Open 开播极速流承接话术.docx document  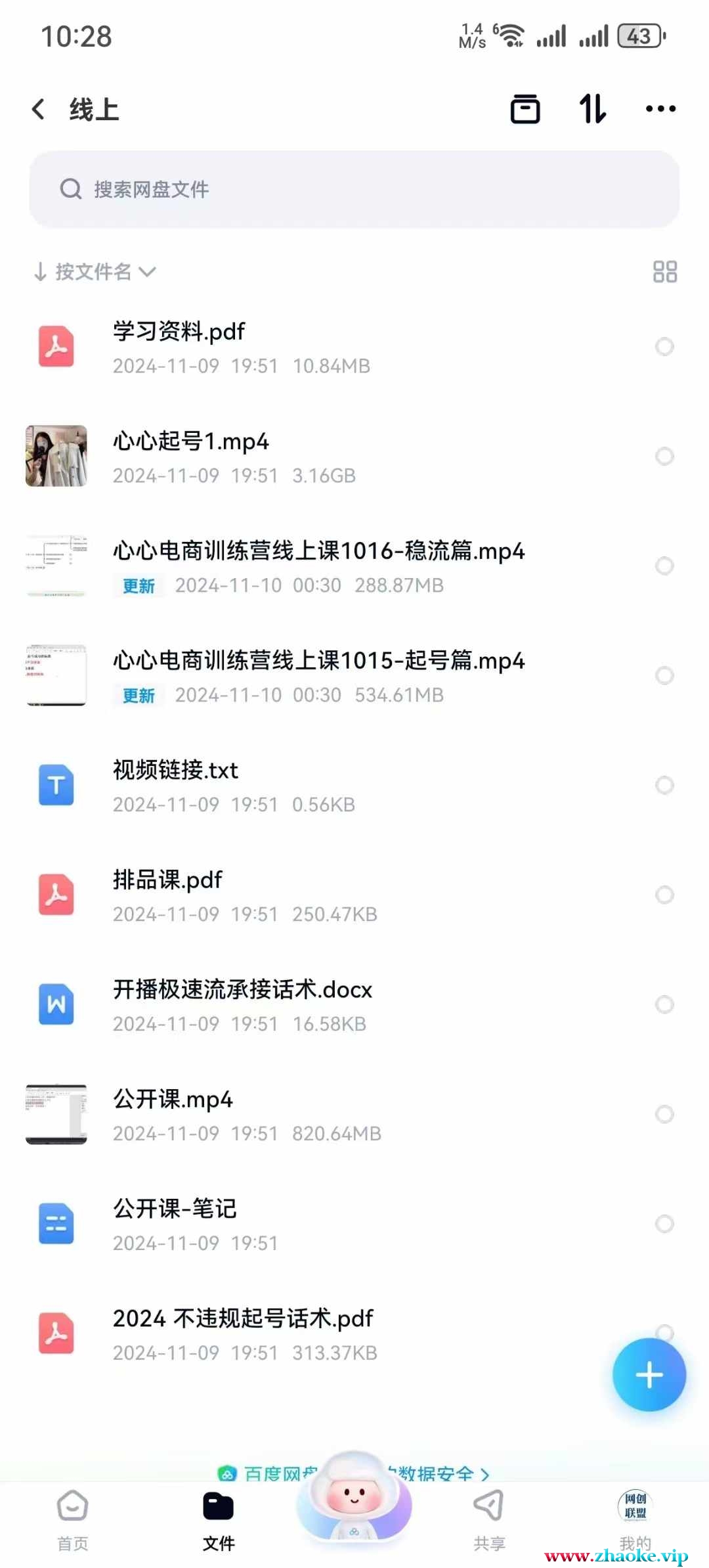coord(242,990)
